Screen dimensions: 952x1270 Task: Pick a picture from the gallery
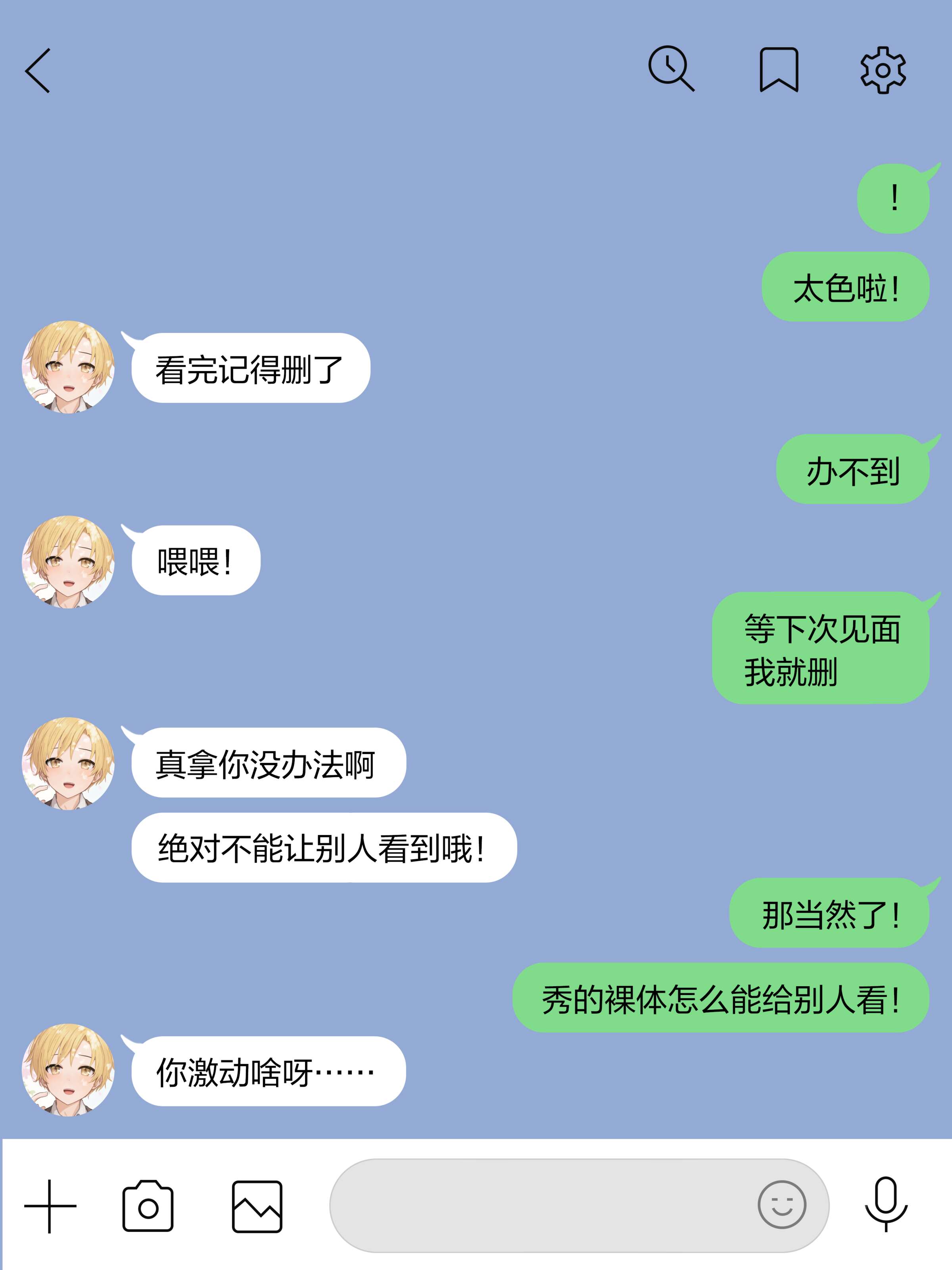pos(257,1207)
